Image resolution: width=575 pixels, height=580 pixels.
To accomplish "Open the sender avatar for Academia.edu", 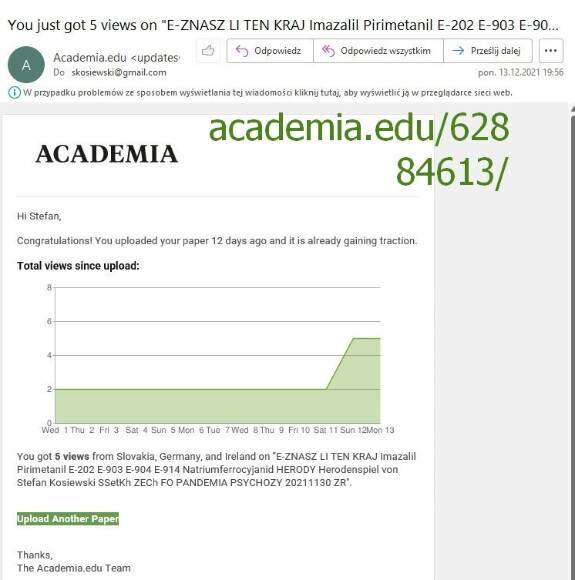I will pos(26,65).
